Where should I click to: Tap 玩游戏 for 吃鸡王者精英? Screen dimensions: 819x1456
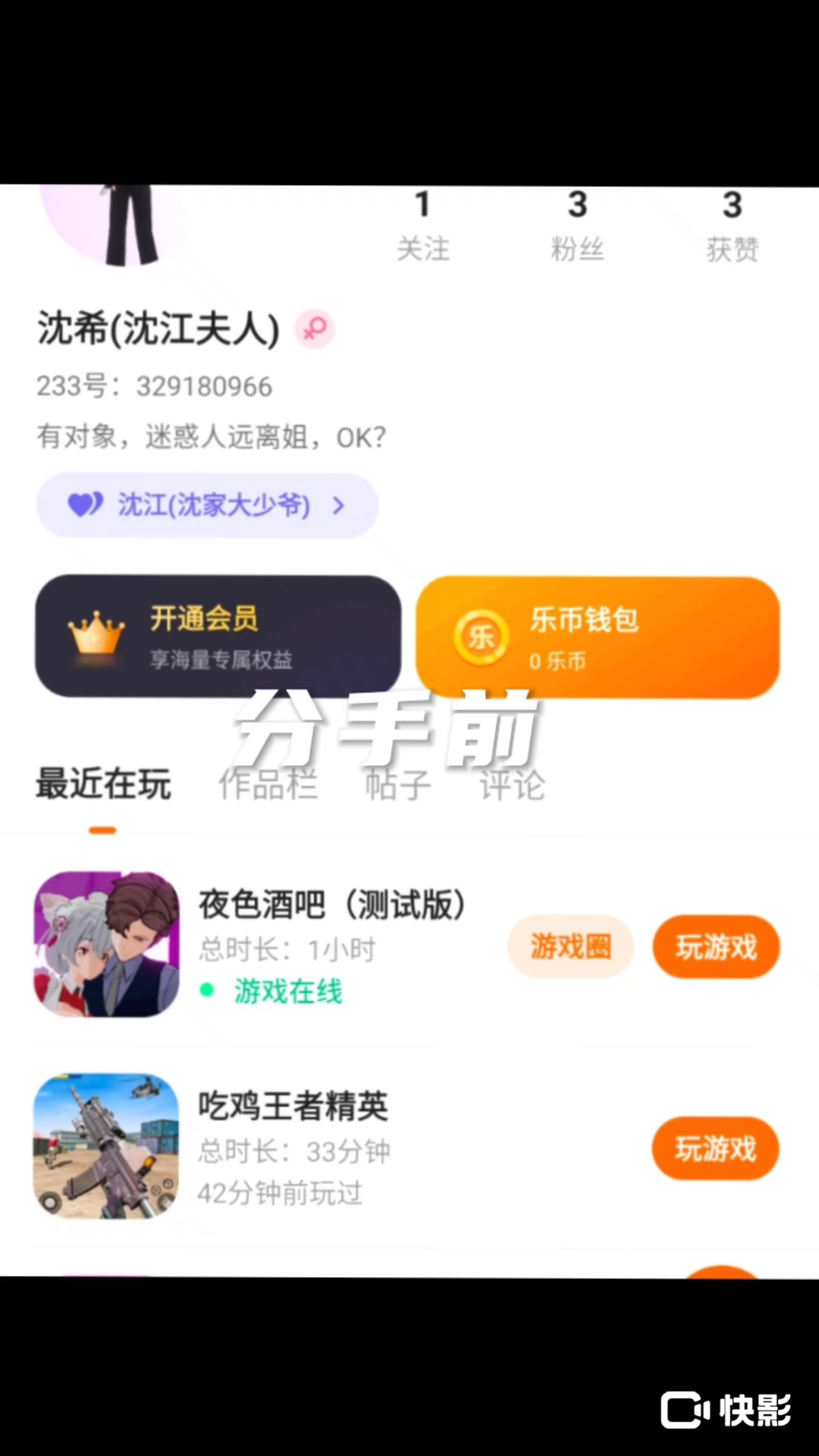click(715, 1148)
